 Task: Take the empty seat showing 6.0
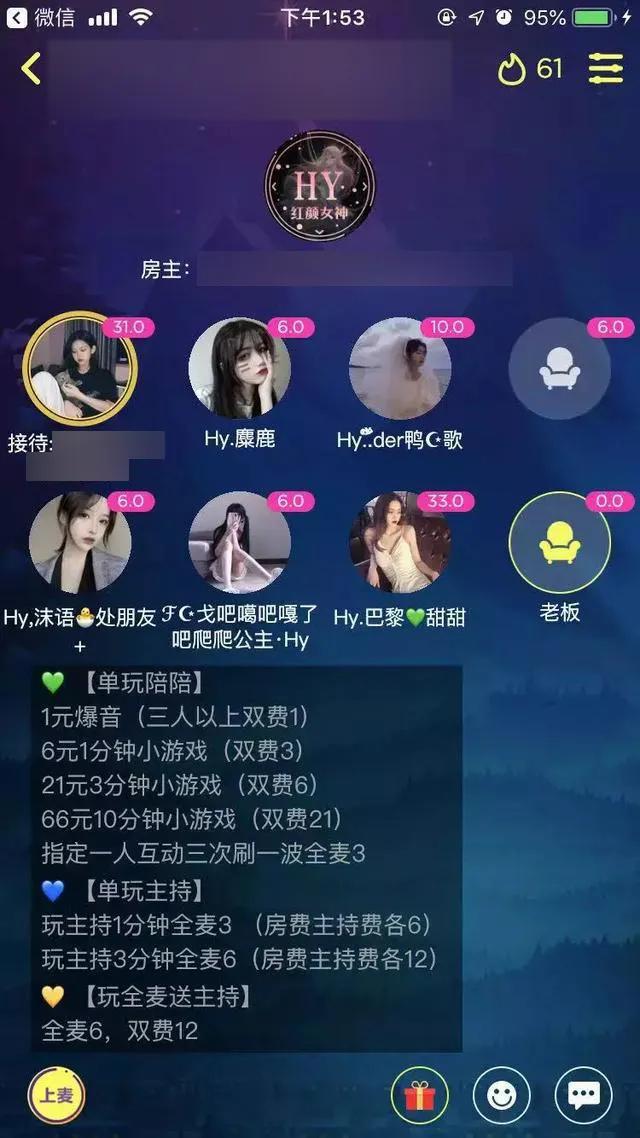(x=560, y=368)
